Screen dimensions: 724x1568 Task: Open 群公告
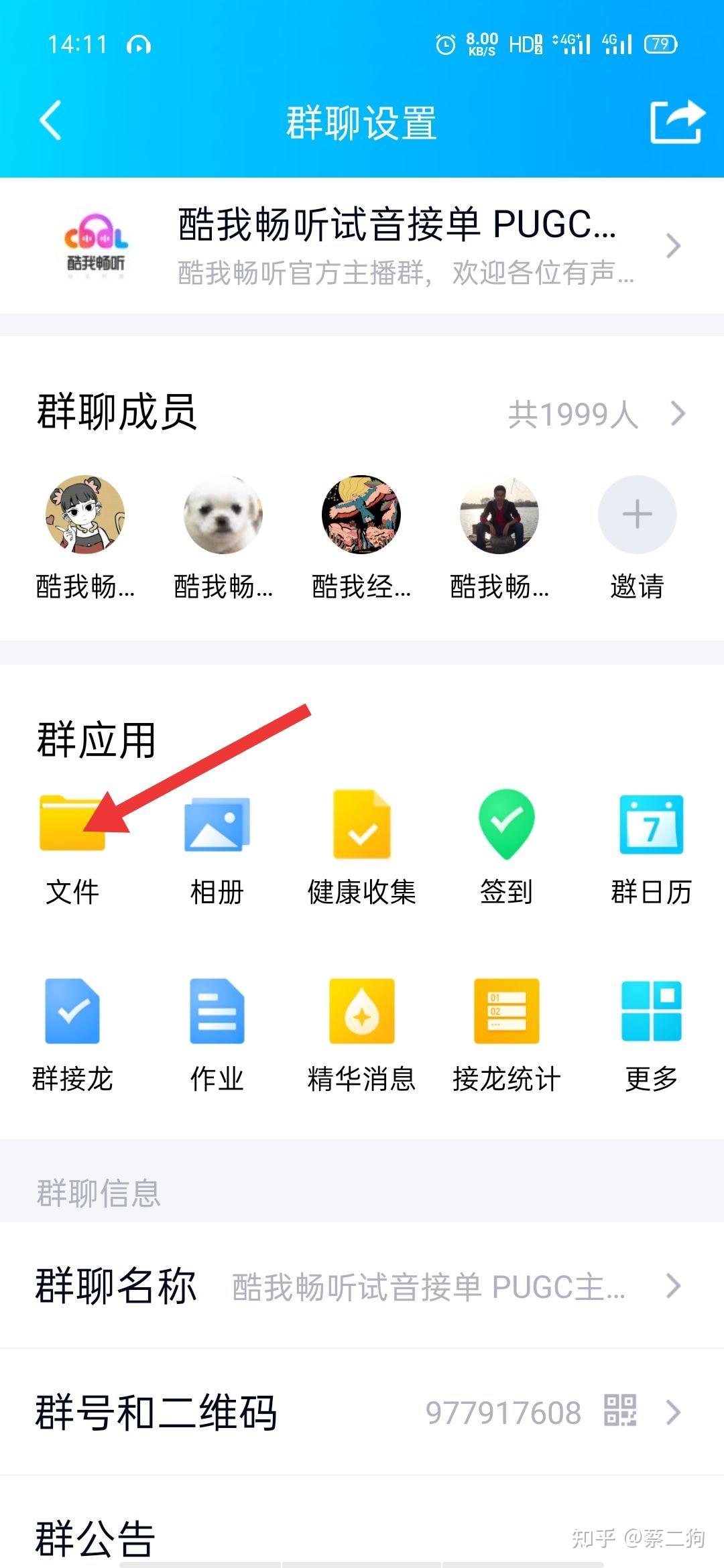point(362,1538)
